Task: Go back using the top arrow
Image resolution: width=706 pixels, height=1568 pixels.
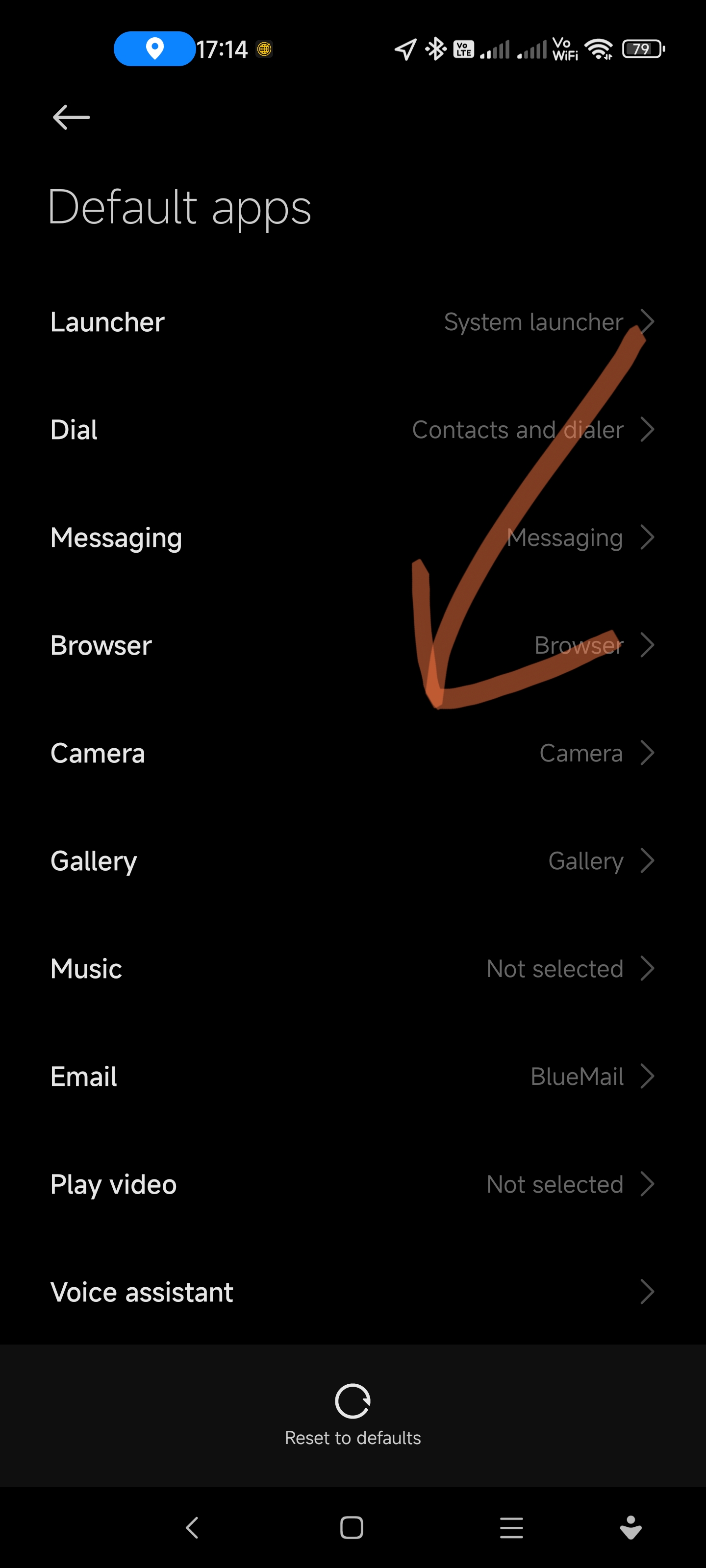Action: coord(71,117)
